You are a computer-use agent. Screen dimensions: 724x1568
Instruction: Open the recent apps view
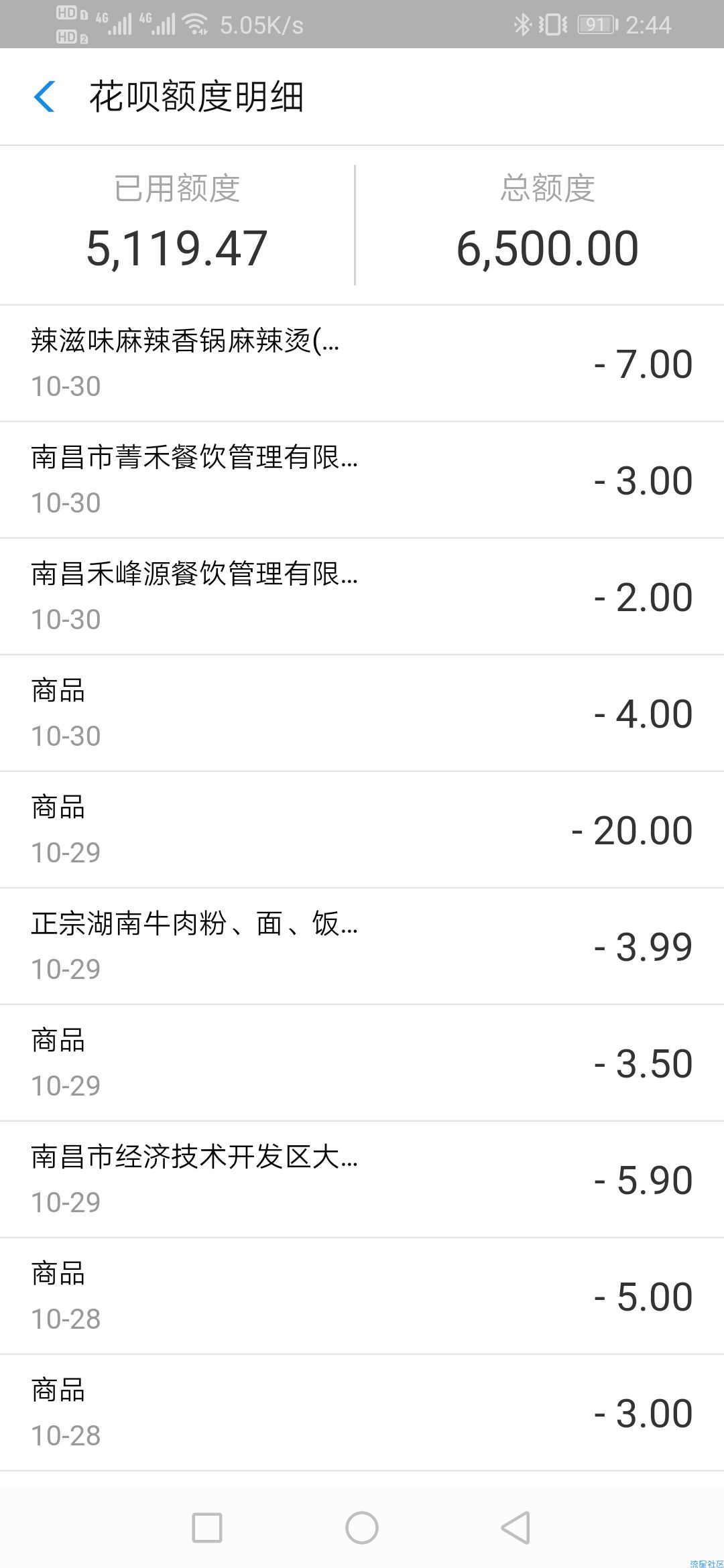click(x=207, y=1528)
